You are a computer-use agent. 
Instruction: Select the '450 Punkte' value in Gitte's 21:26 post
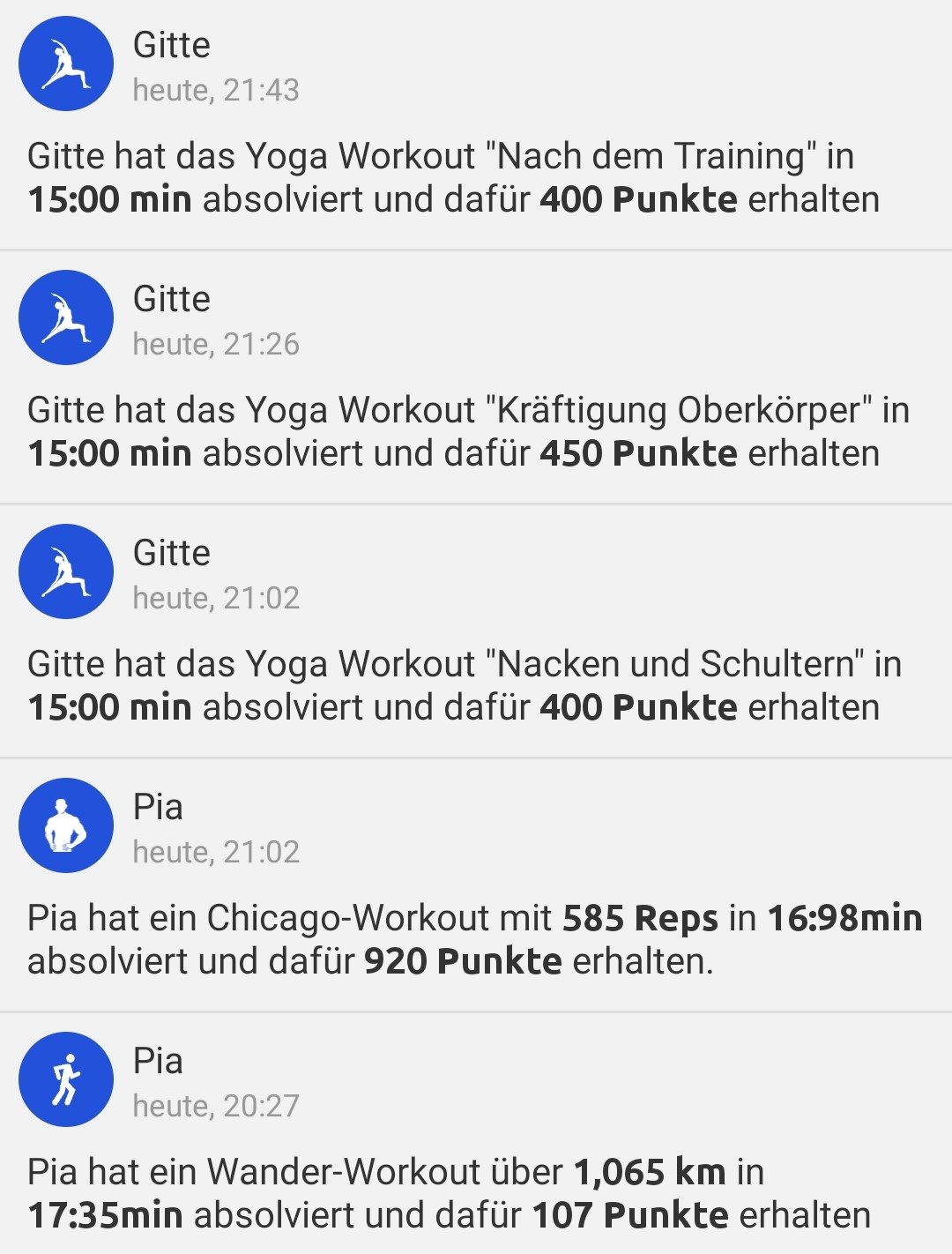(x=641, y=452)
